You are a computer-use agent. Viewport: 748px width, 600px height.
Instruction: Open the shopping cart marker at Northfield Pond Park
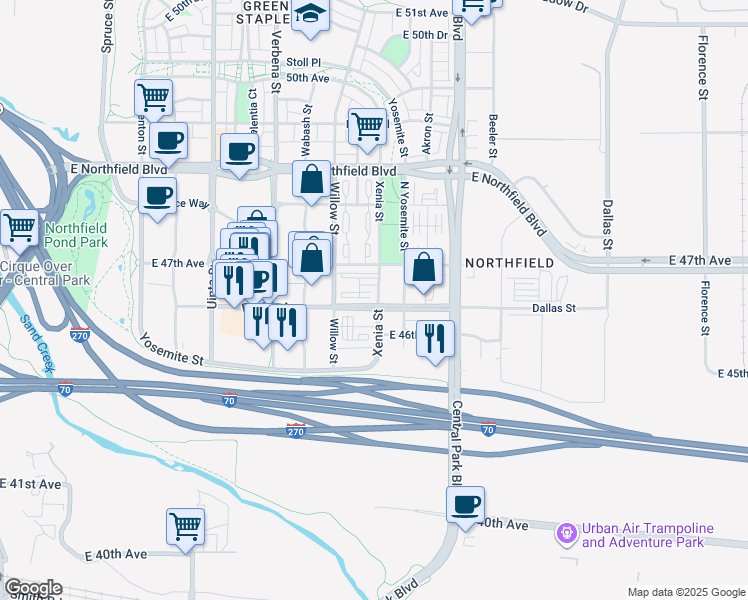20,229
